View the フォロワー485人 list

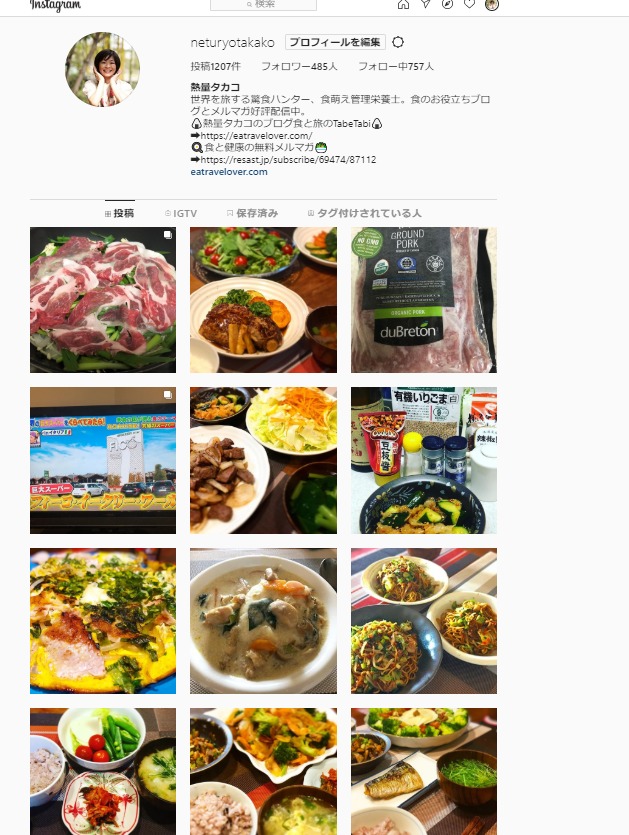coord(299,66)
